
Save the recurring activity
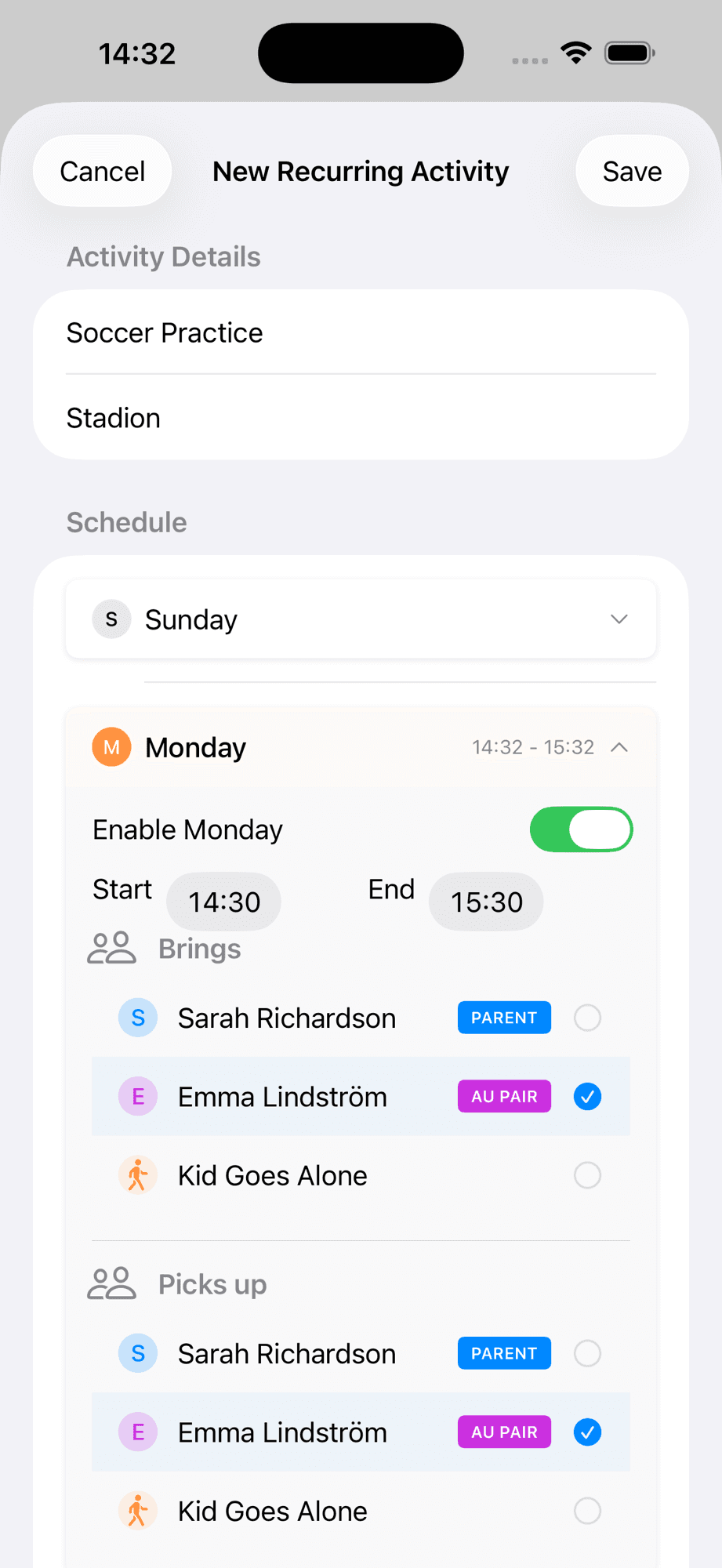point(632,171)
